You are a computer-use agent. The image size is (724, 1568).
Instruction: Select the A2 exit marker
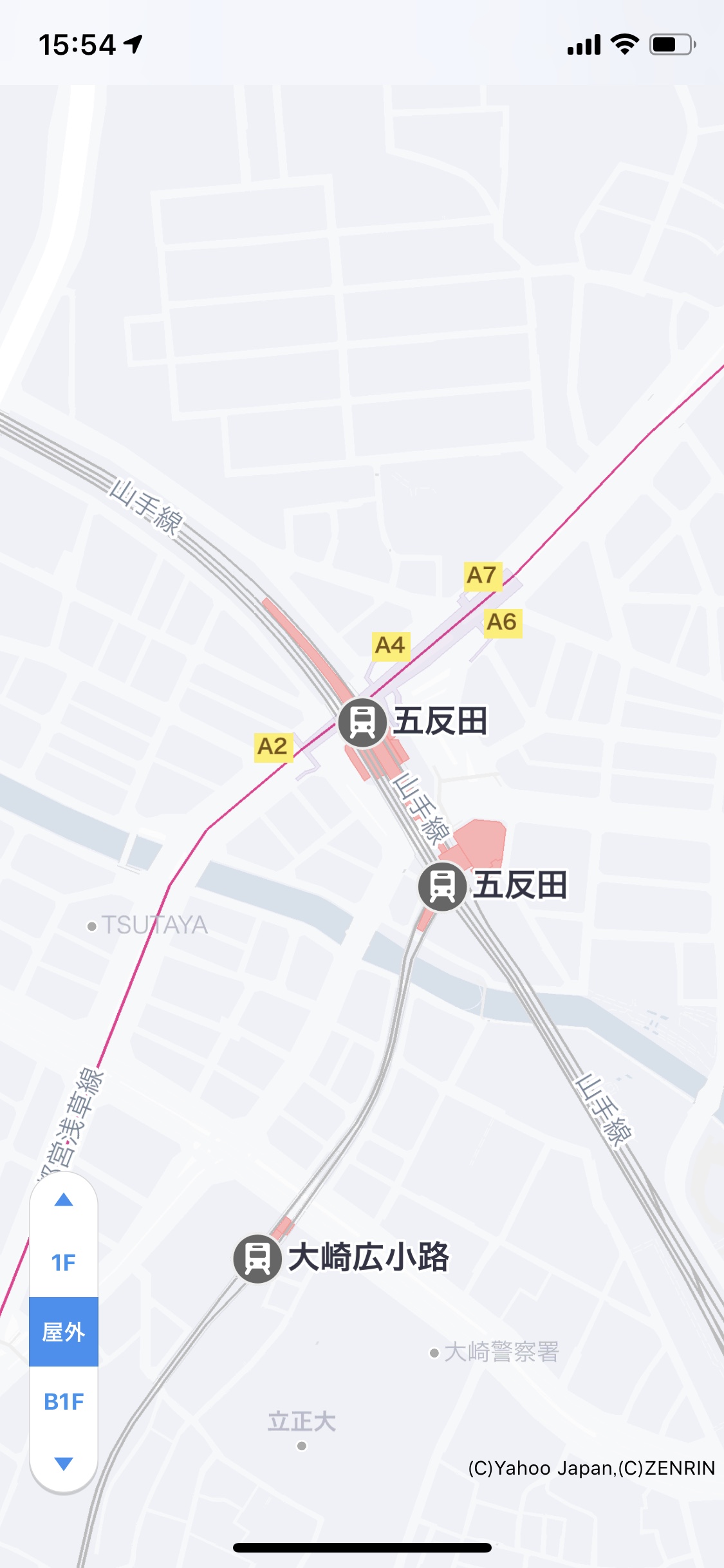coord(273,747)
